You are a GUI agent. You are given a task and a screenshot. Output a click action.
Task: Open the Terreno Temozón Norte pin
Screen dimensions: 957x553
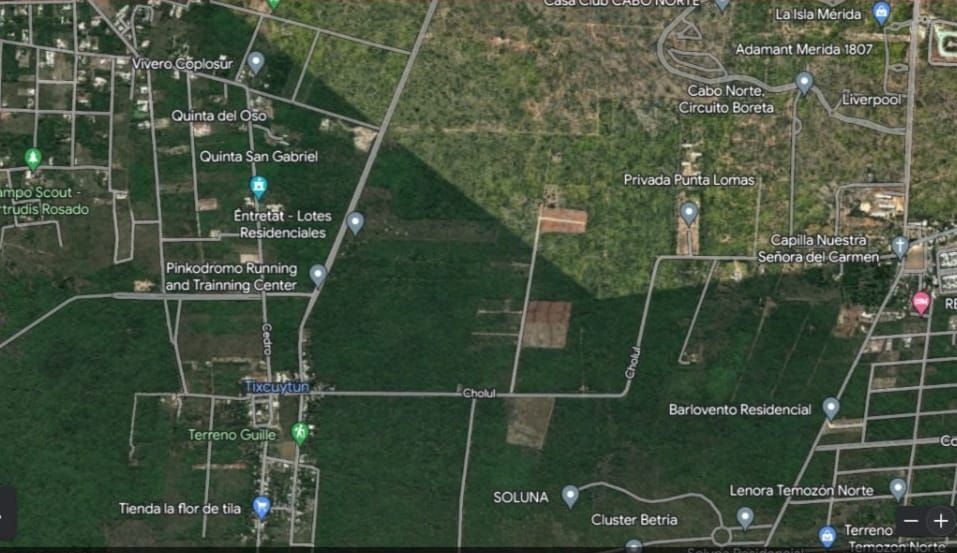[827, 535]
